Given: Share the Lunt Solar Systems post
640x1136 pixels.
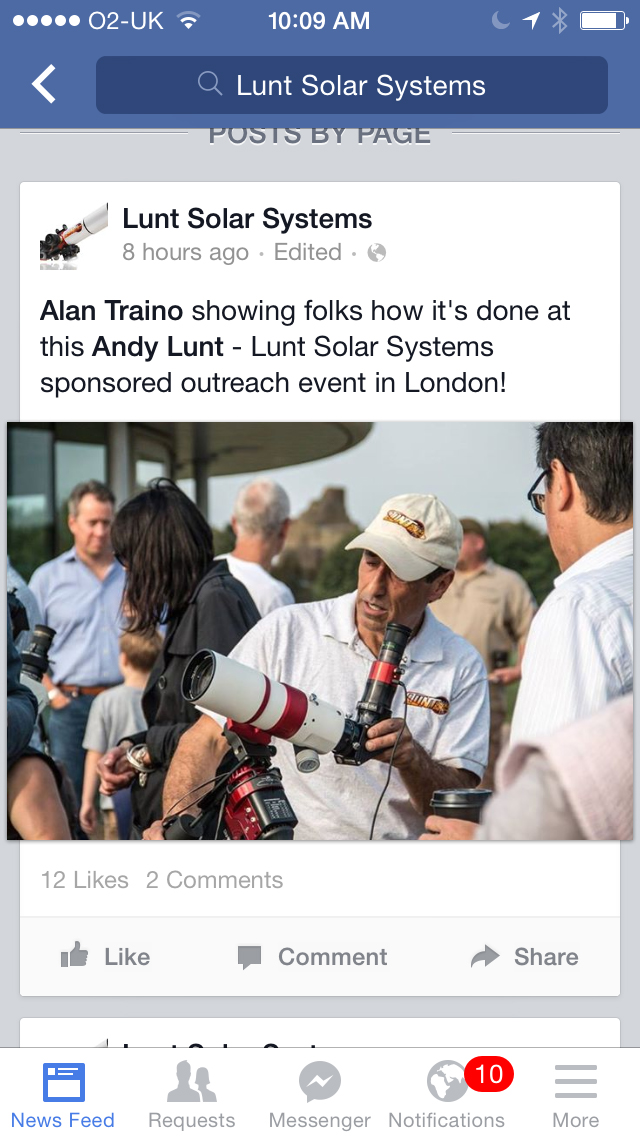Looking at the screenshot, I should point(525,957).
